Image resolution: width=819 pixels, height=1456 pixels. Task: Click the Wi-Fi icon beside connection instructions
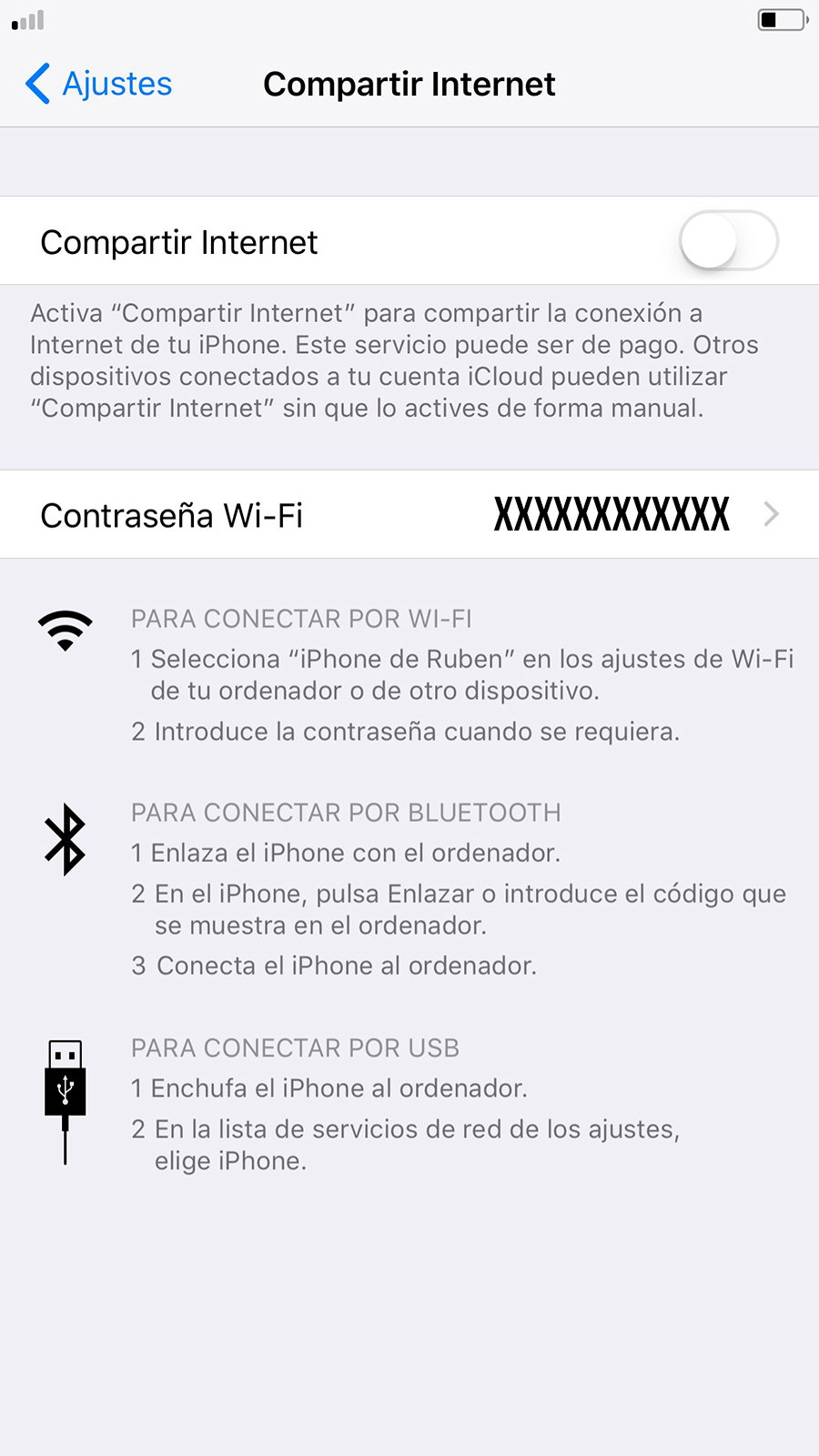(x=66, y=630)
